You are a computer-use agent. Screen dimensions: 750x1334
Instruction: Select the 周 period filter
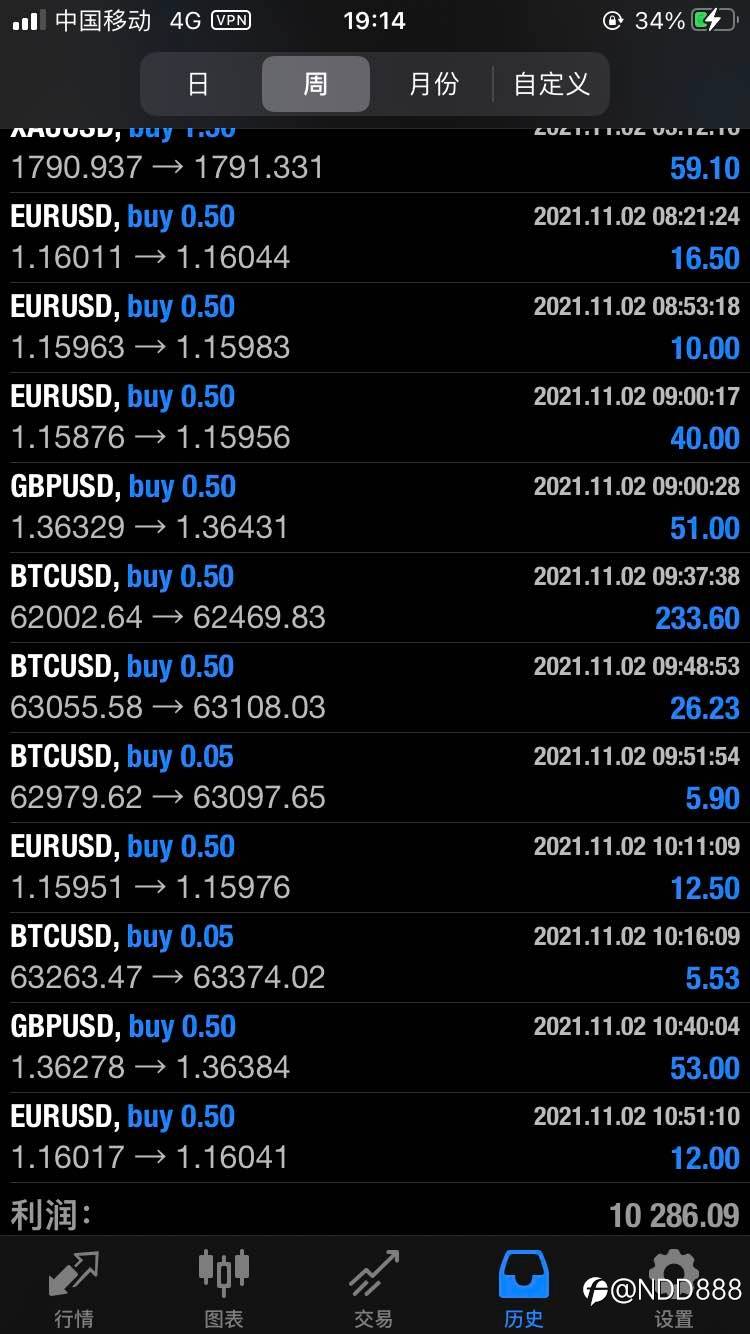click(x=315, y=84)
